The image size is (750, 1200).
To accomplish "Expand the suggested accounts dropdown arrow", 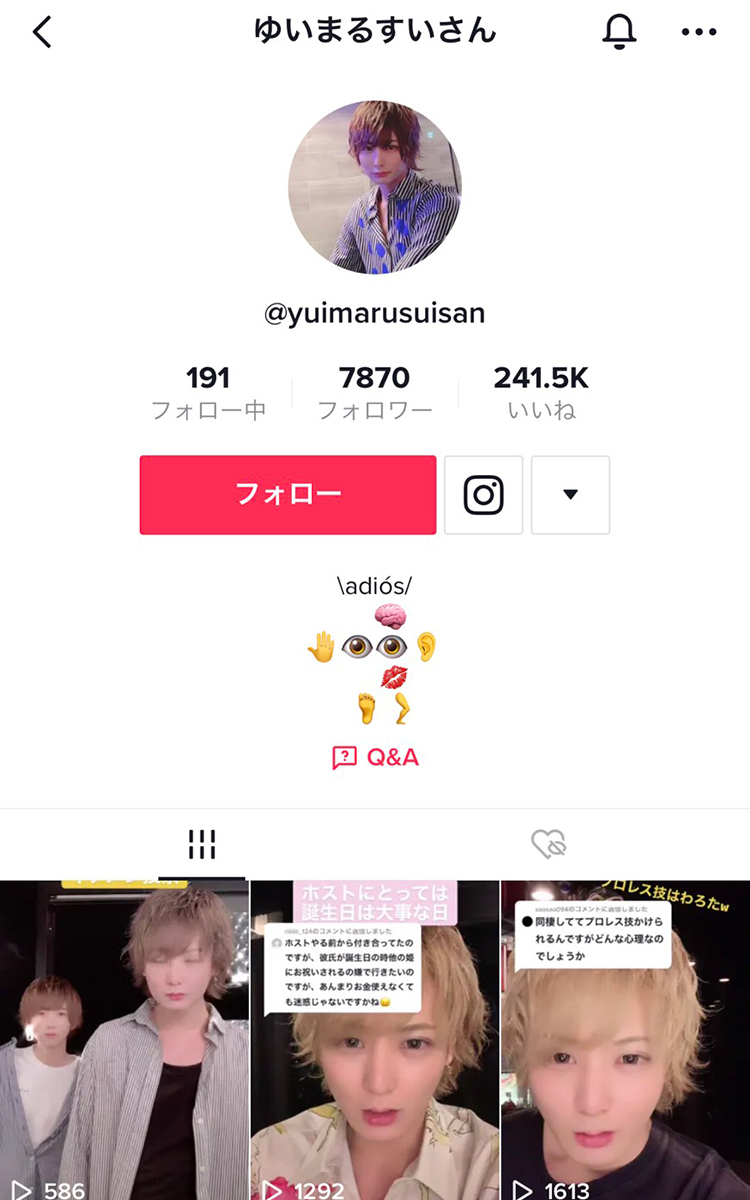I will pyautogui.click(x=570, y=495).
